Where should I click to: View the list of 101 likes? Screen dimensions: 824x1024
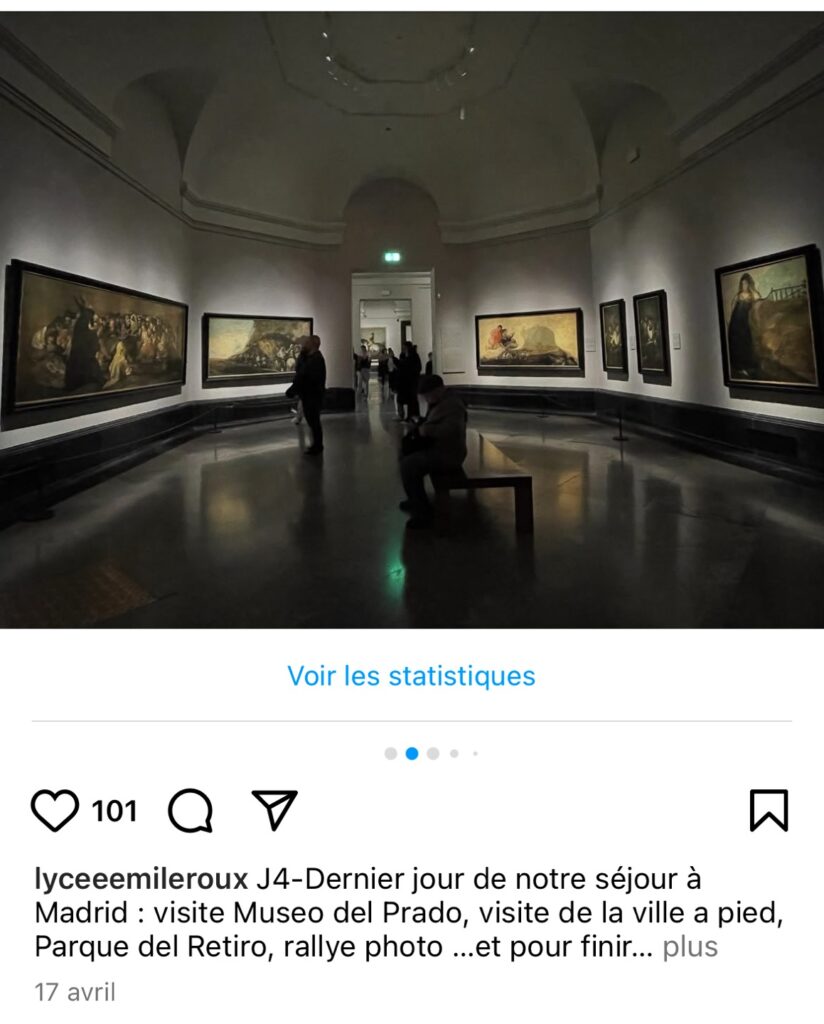115,811
